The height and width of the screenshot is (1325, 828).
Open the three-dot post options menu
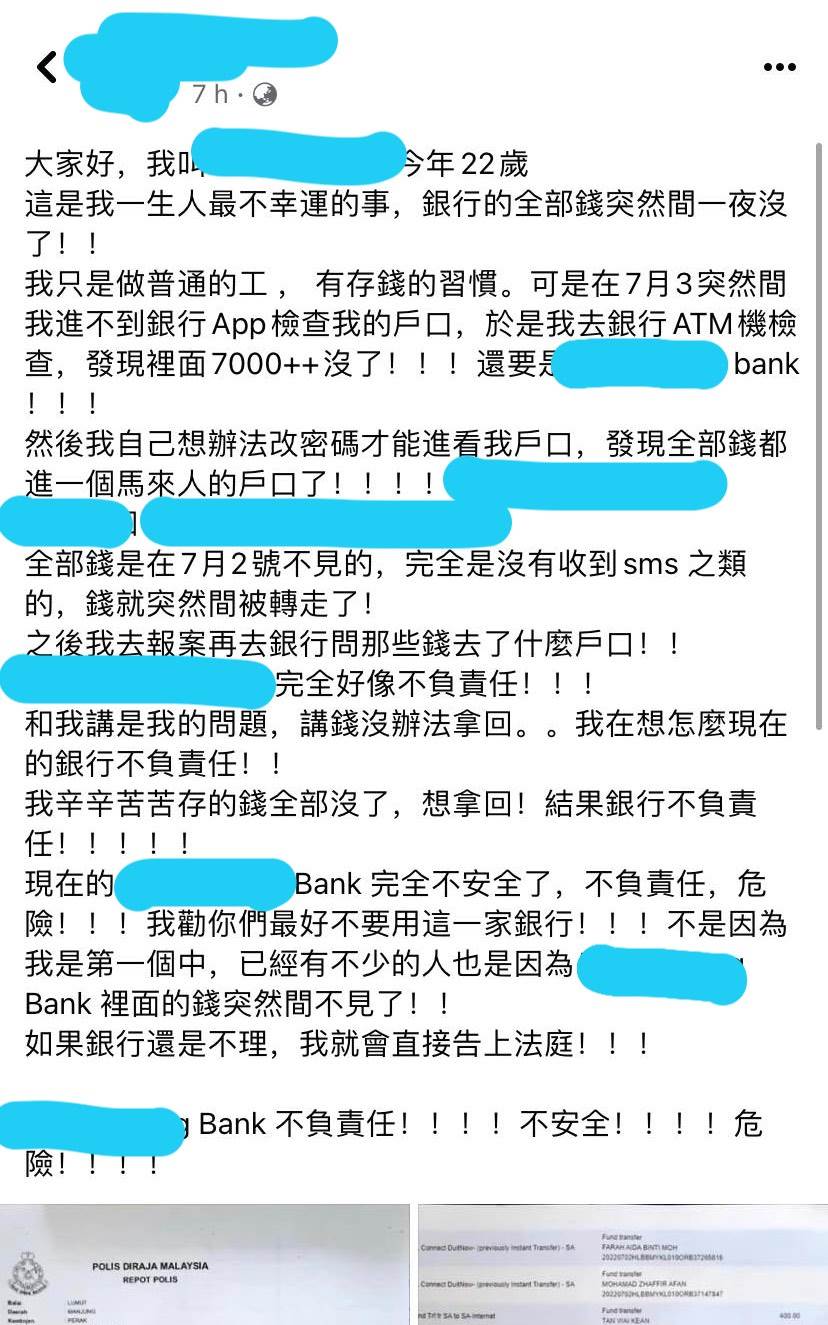(779, 68)
